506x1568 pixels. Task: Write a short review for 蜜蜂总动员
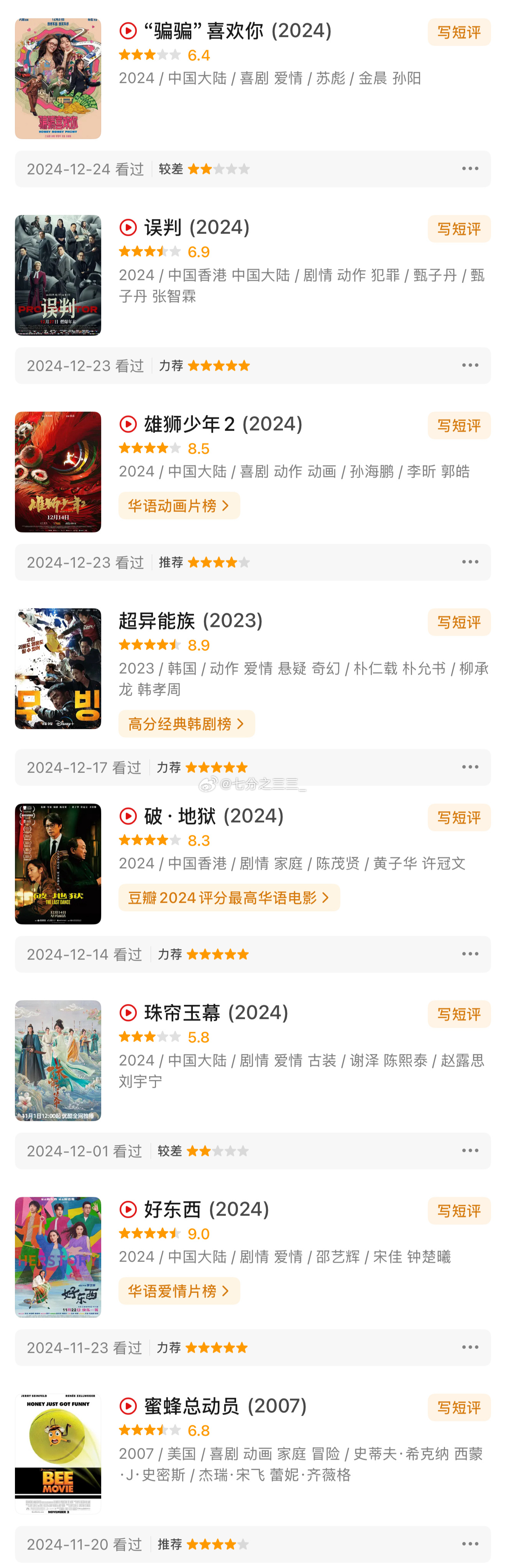tap(458, 1407)
